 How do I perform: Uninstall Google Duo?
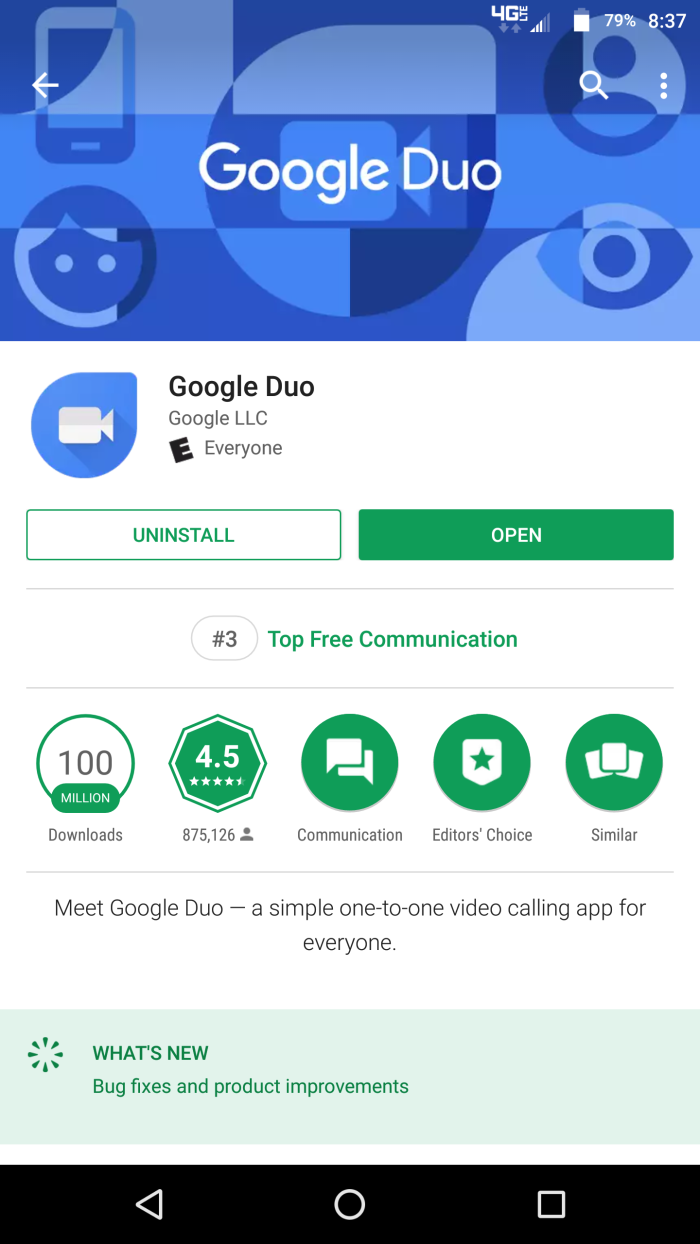[183, 535]
